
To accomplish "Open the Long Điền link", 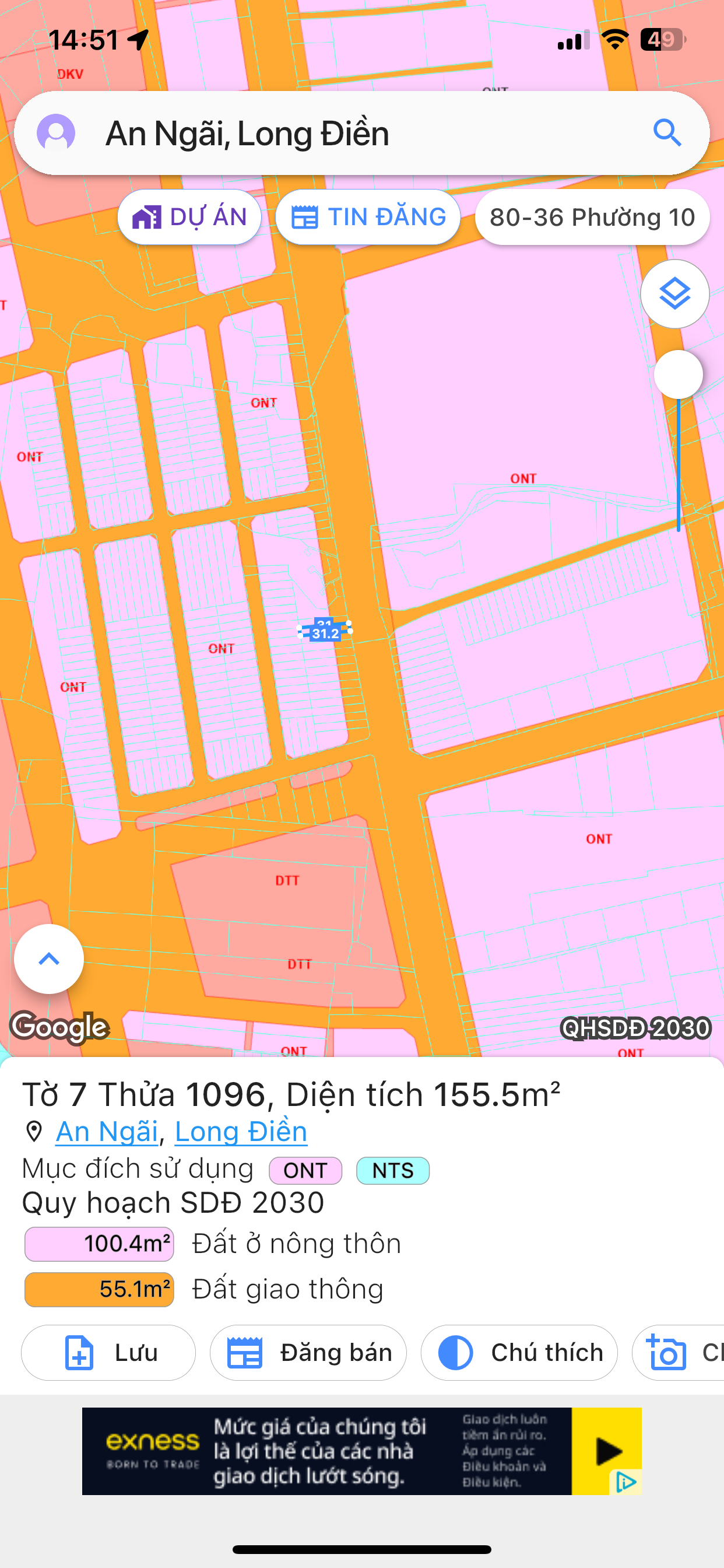I will [x=241, y=1132].
